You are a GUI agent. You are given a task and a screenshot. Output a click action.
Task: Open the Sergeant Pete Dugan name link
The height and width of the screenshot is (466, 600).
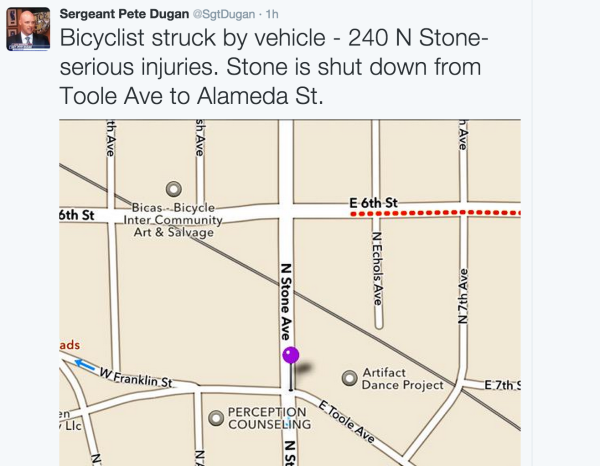pyautogui.click(x=124, y=12)
